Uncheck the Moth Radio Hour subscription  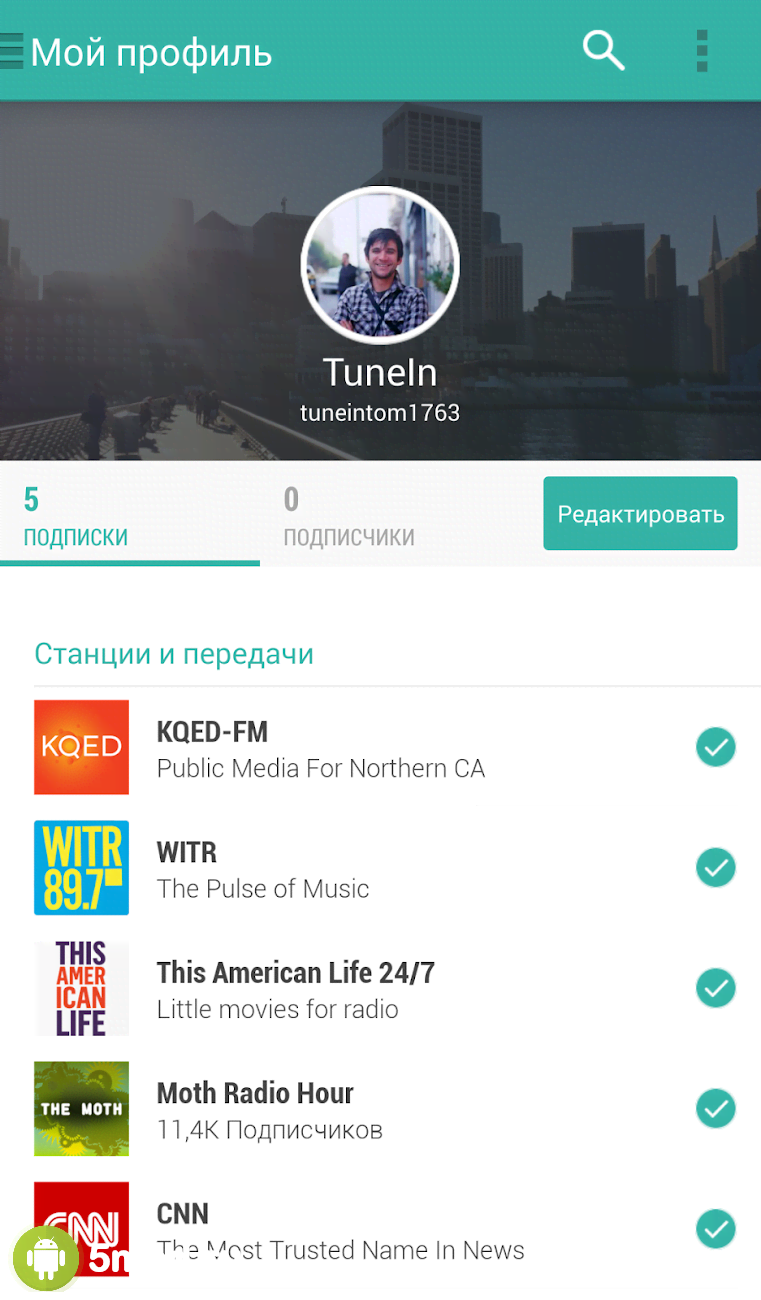tap(715, 1109)
